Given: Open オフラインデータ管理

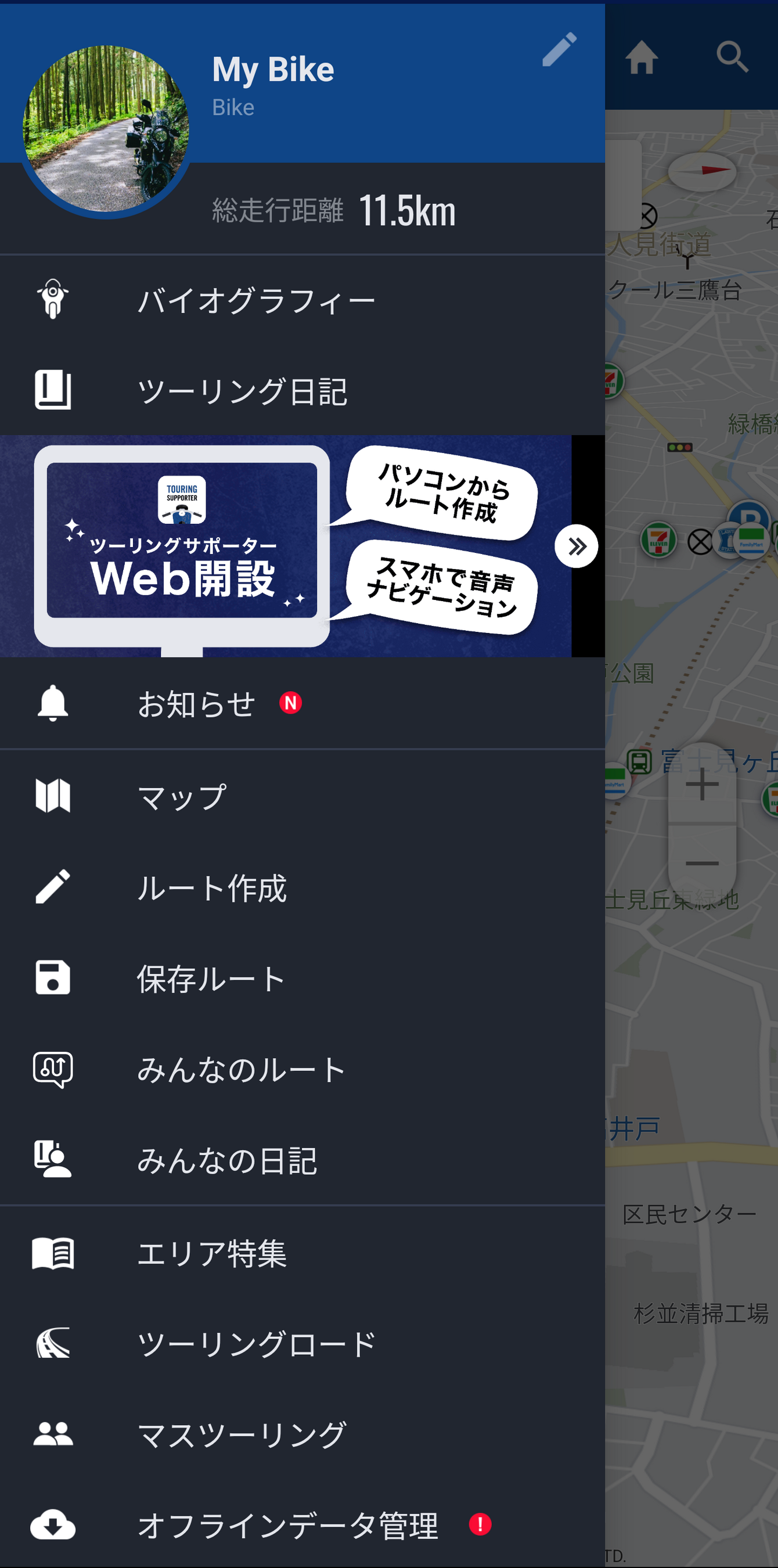Looking at the screenshot, I should click(x=287, y=1525).
